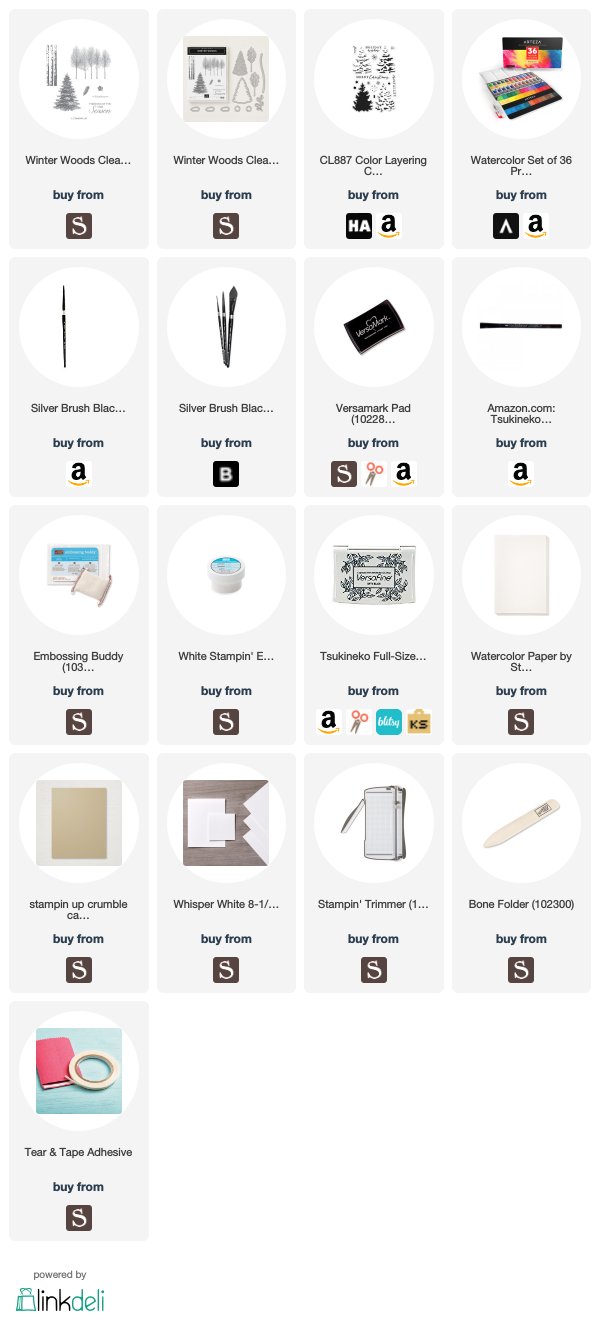Tap the Arteza store icon under Watercolor Set
Image resolution: width=600 pixels, height=1321 pixels.
click(x=505, y=227)
